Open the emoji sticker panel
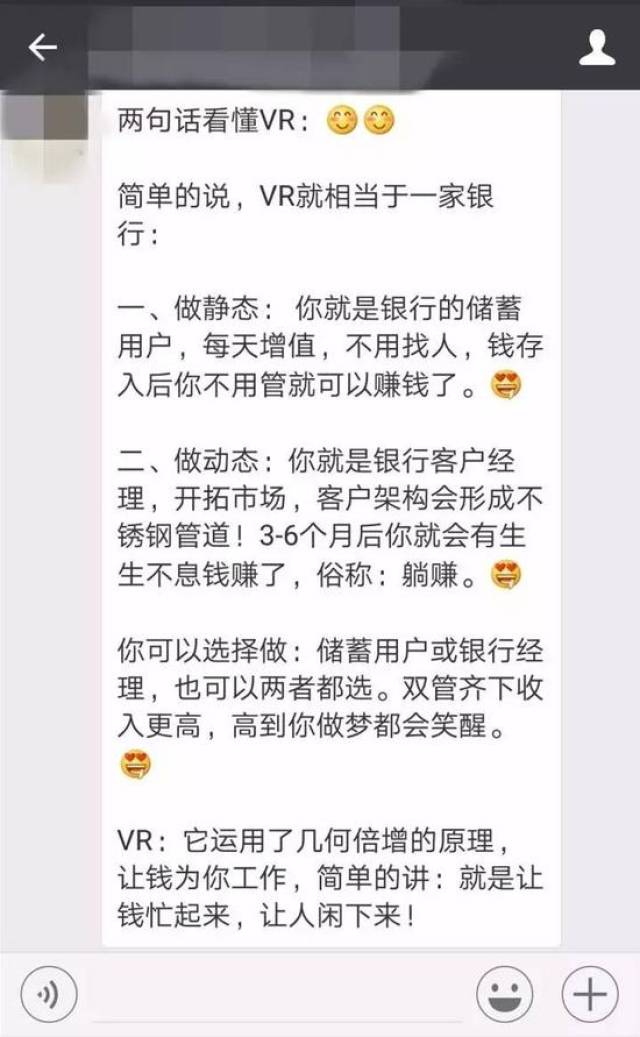Image resolution: width=640 pixels, height=1037 pixels. pos(505,993)
